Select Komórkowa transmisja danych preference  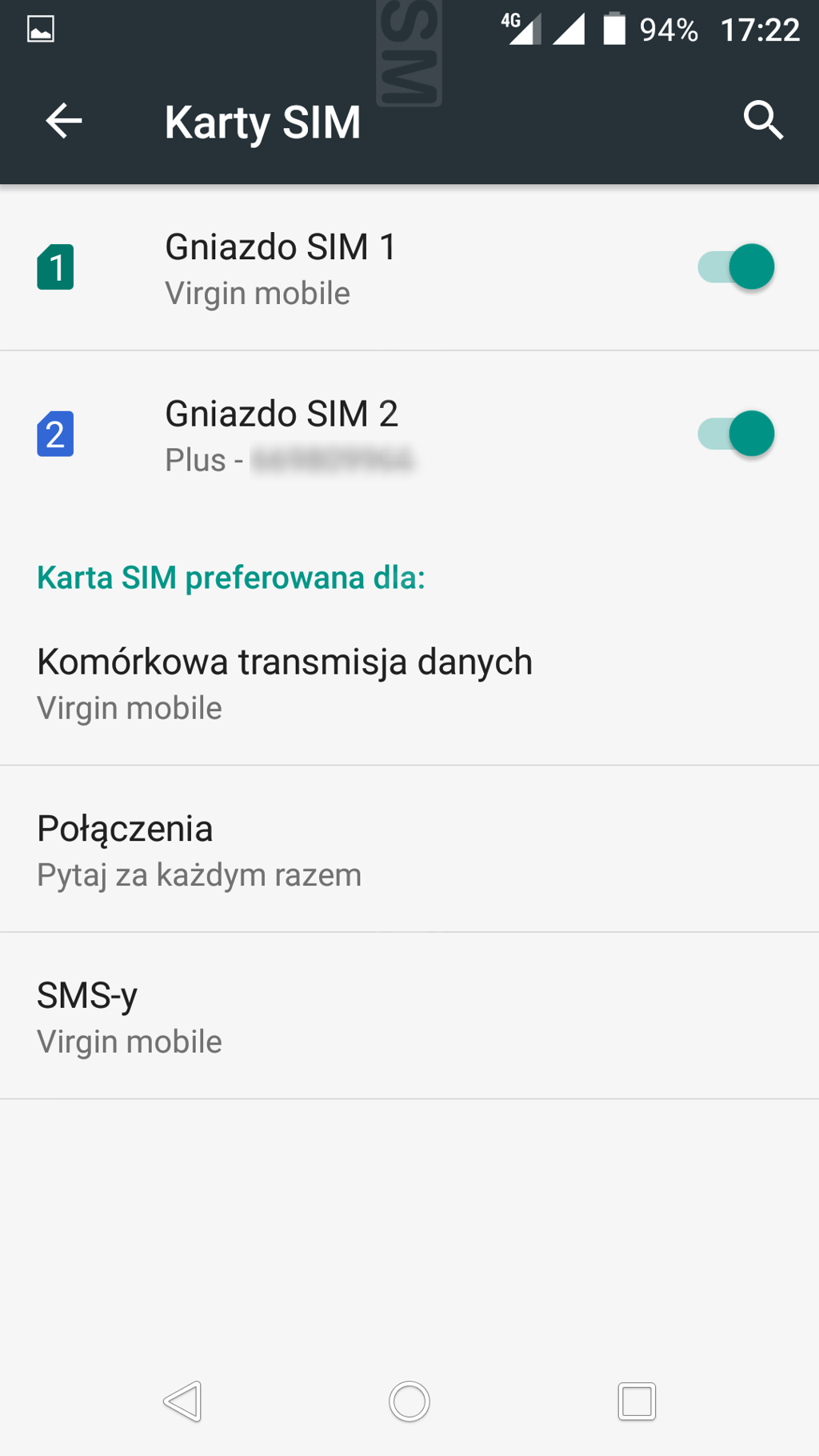click(x=409, y=683)
